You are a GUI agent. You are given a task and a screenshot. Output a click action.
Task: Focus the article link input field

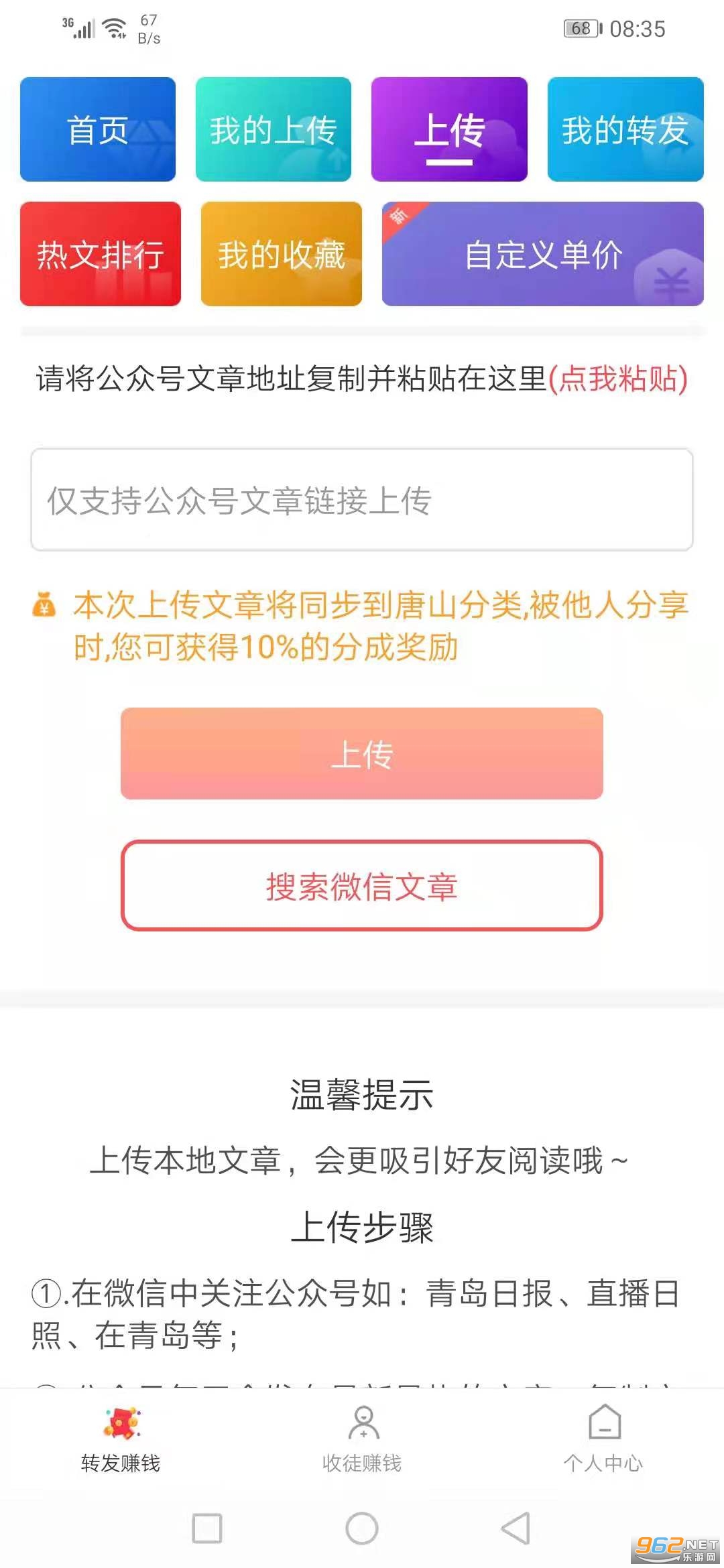pyautogui.click(x=362, y=500)
